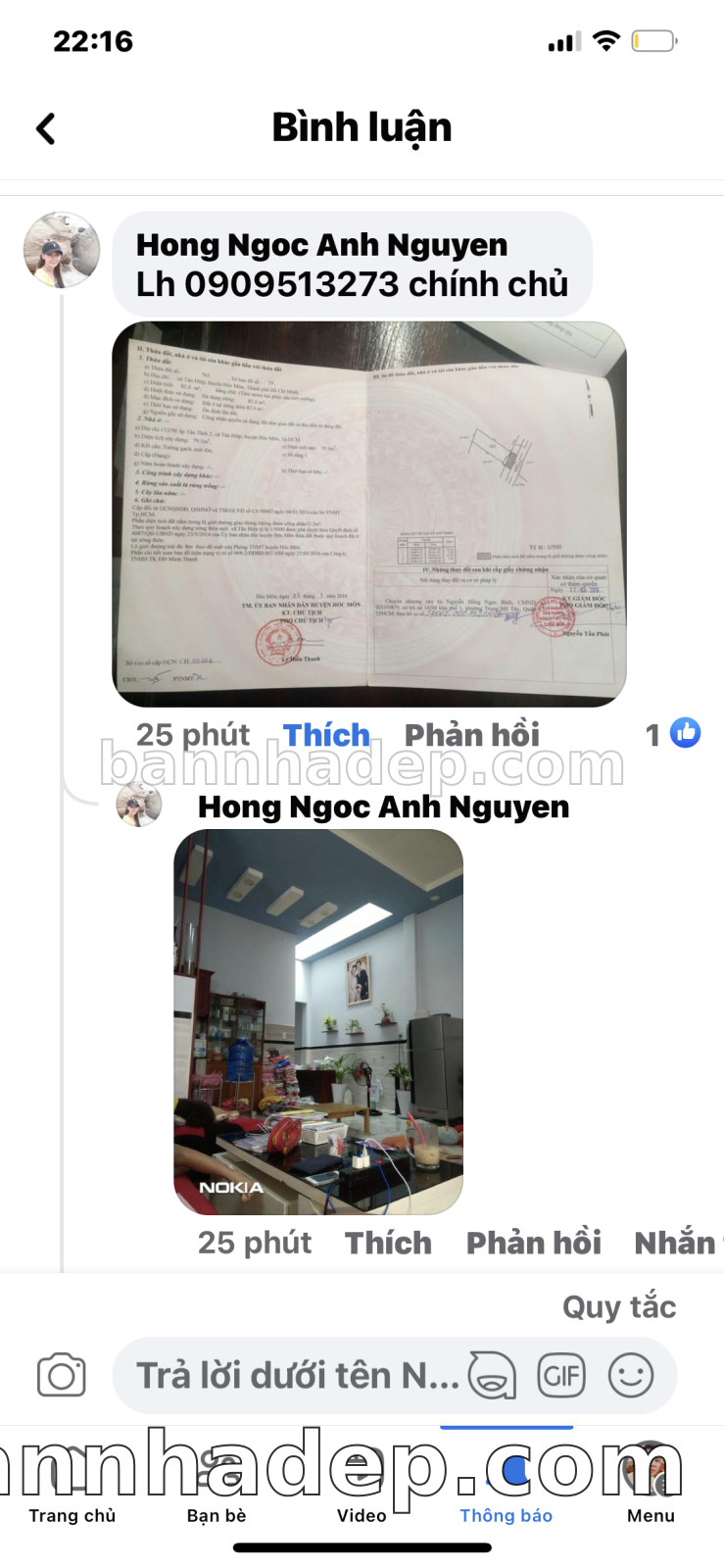Open the land certificate photo in the first comment
The image size is (724, 1568).
tap(368, 514)
